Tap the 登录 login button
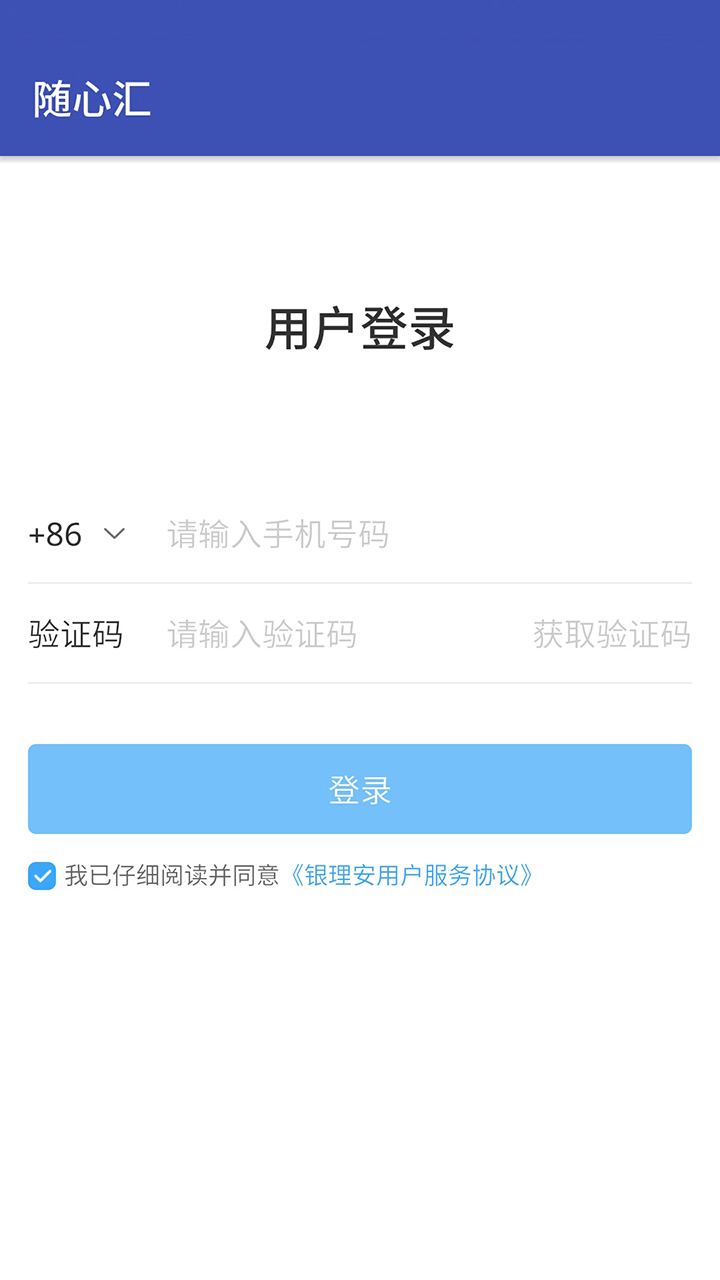720x1280 pixels. click(x=360, y=789)
